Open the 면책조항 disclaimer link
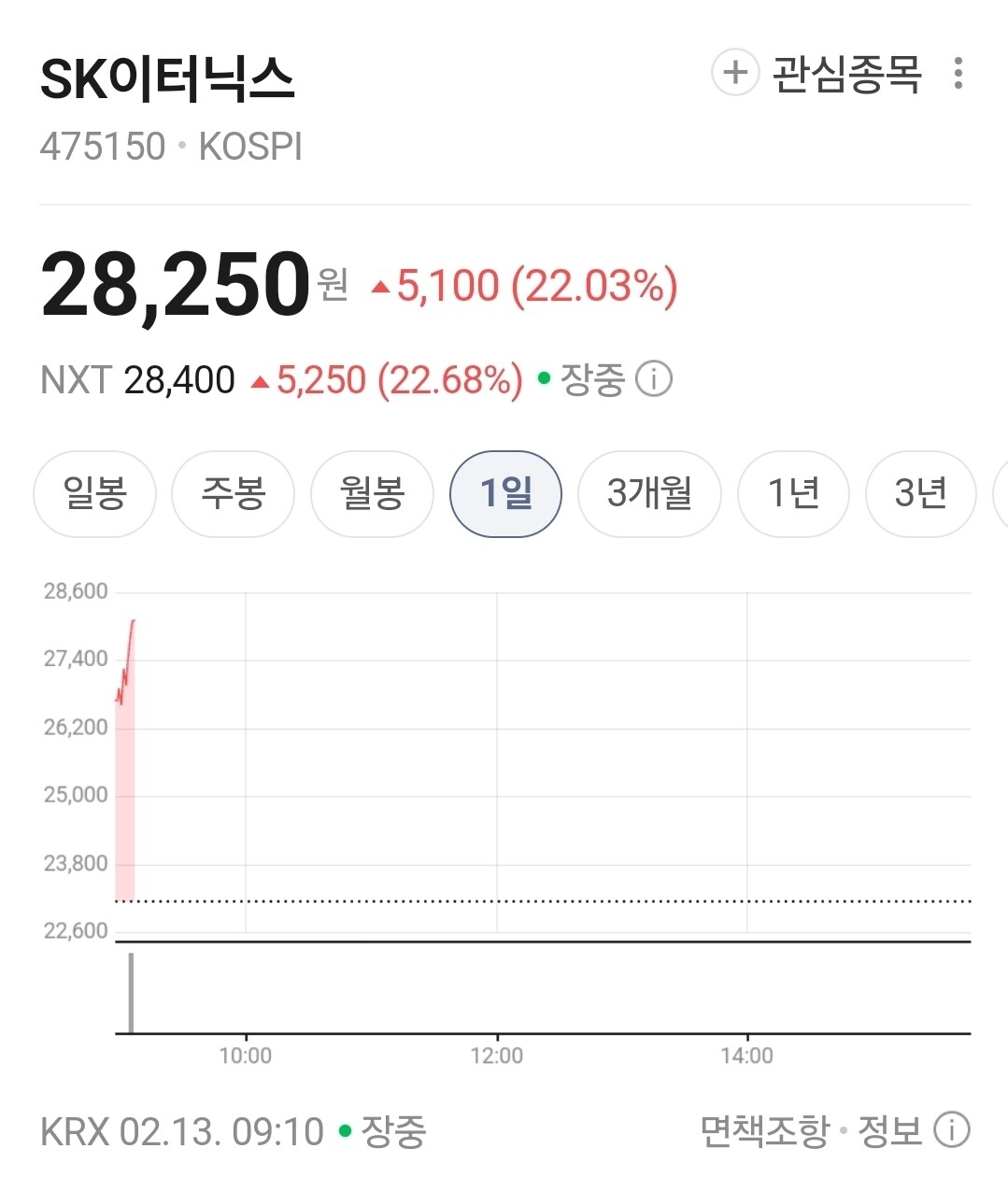The height and width of the screenshot is (1177, 1008). (x=764, y=1131)
